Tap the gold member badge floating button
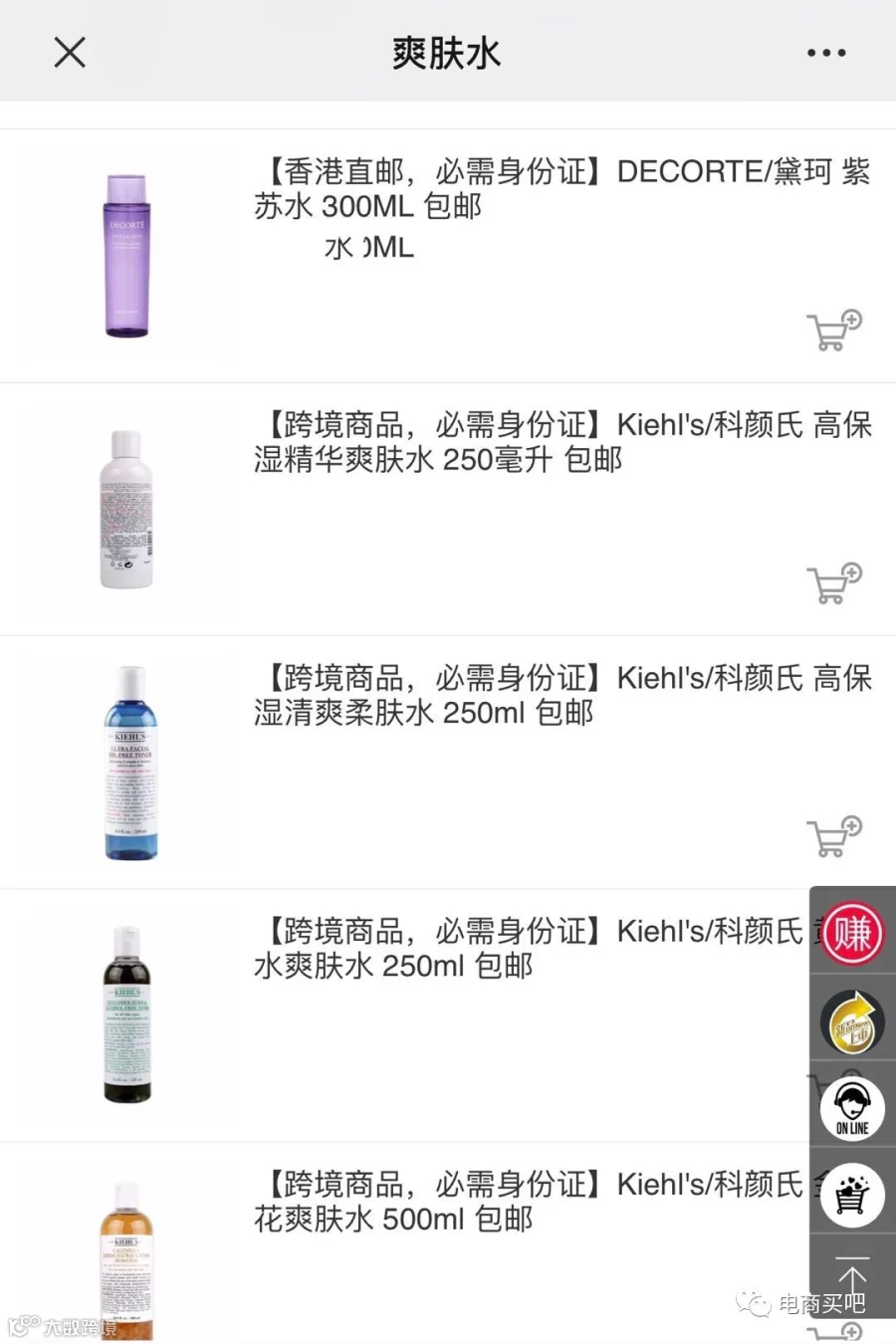The image size is (896, 1344). coord(852,1022)
